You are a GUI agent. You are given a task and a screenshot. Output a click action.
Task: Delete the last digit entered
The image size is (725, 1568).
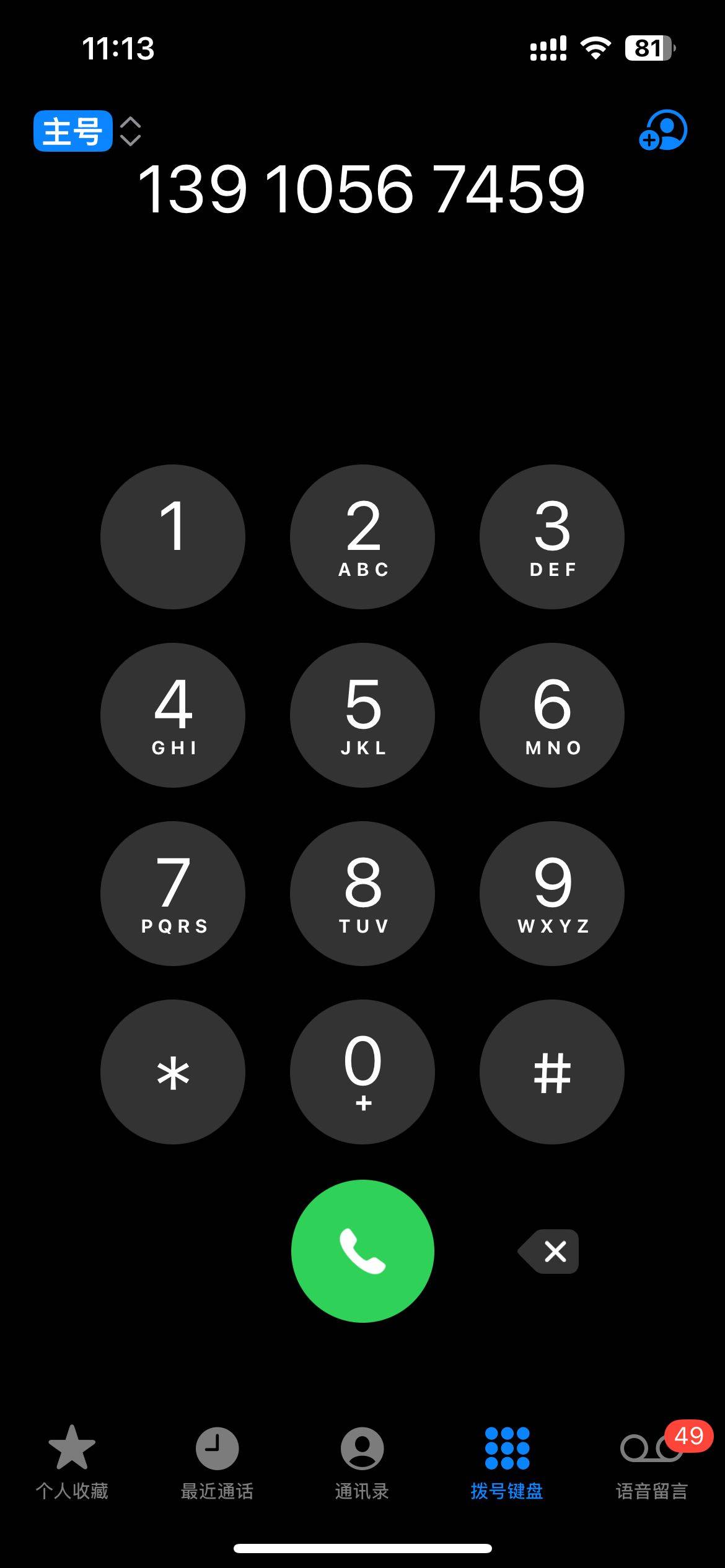pos(549,1251)
